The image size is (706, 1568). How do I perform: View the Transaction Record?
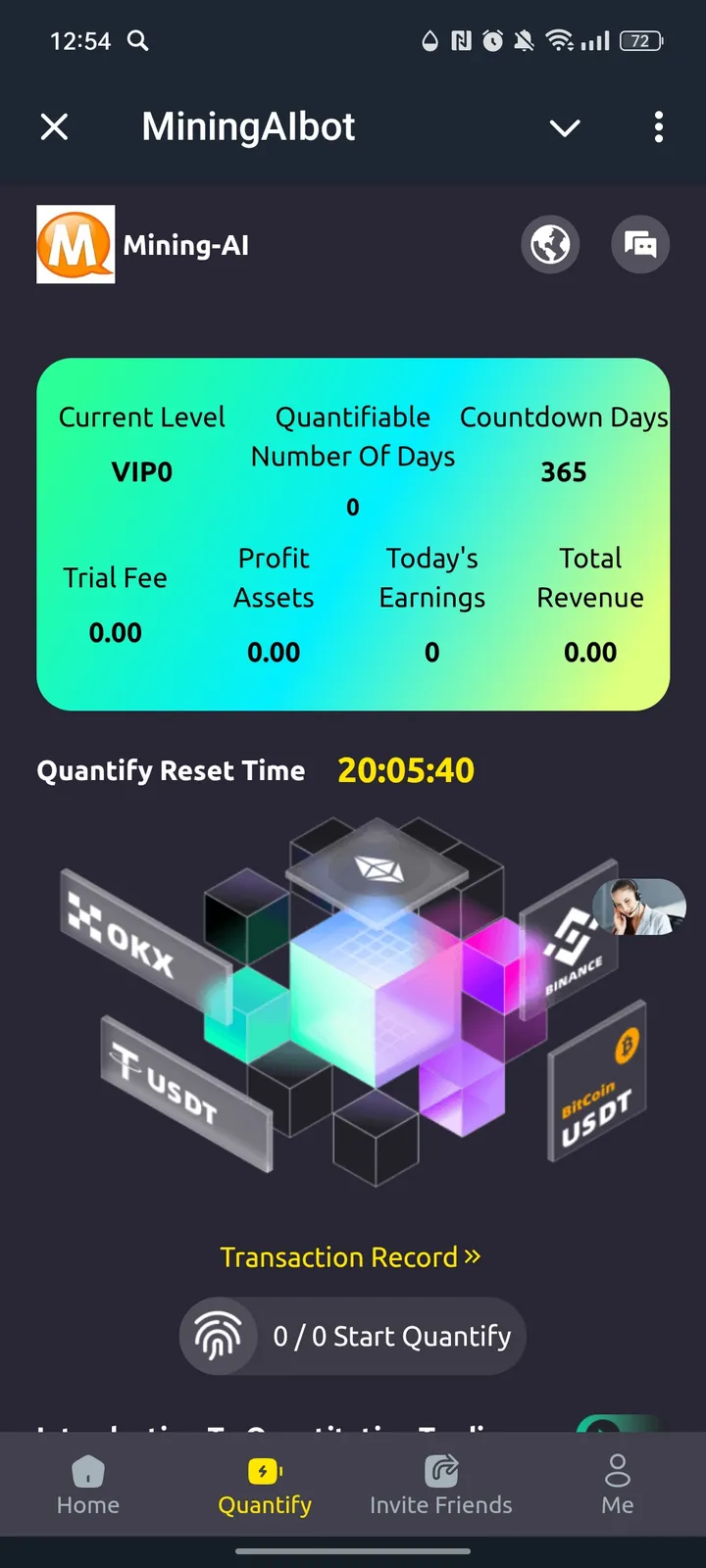350,1257
